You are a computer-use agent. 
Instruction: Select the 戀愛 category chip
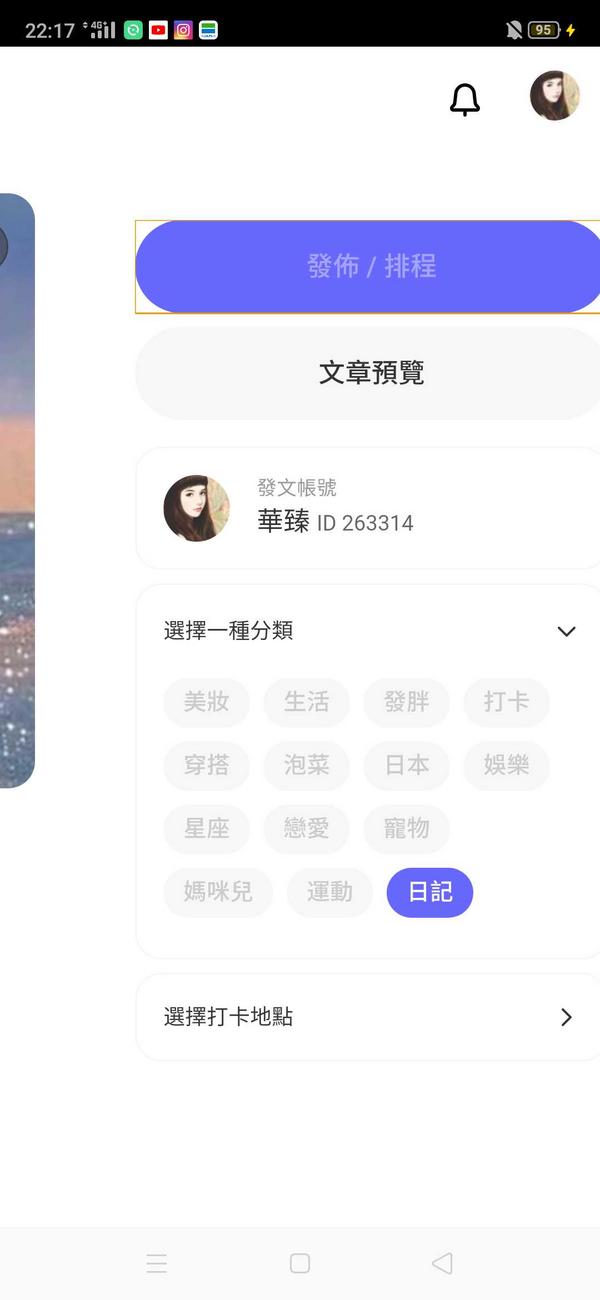click(x=306, y=829)
